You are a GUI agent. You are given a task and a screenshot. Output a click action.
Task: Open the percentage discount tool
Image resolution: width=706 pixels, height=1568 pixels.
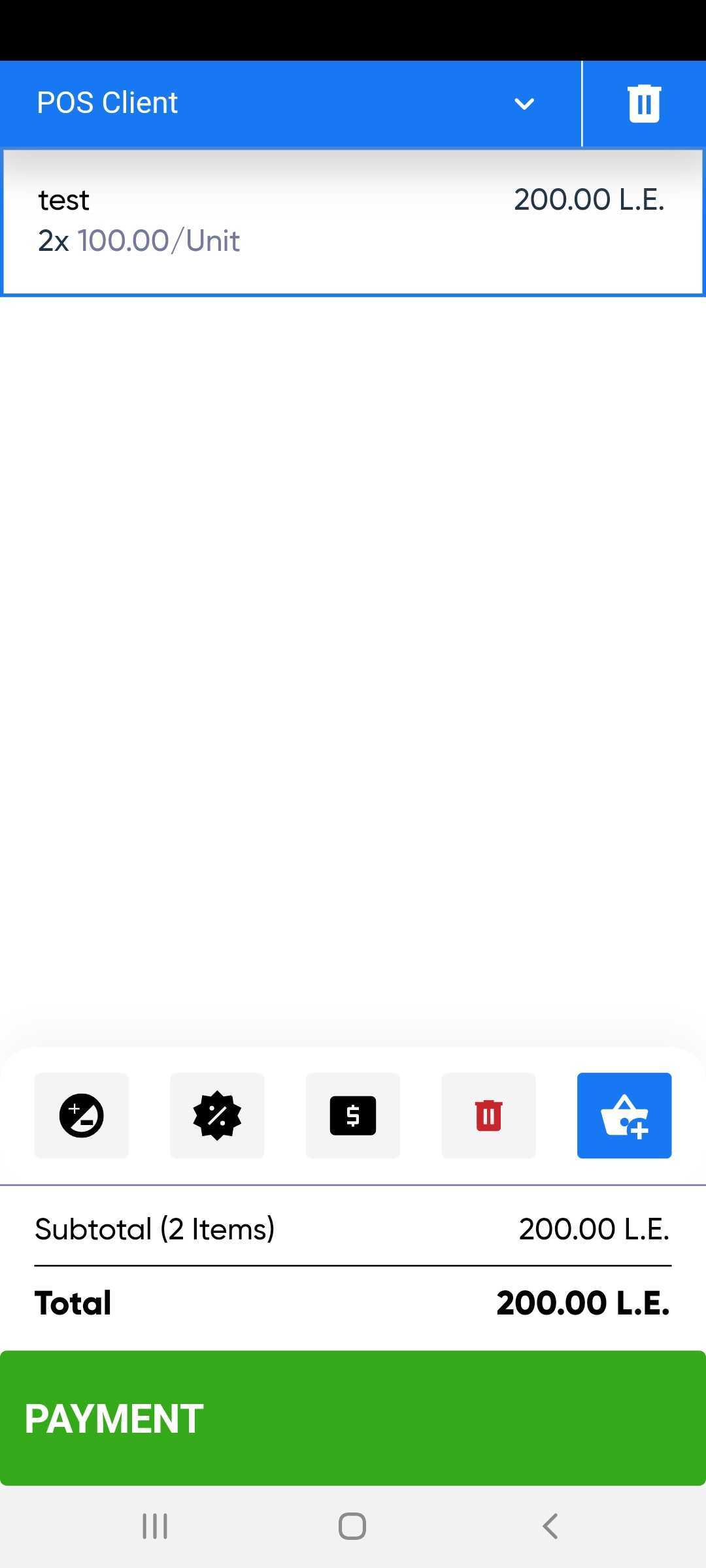(217, 1115)
